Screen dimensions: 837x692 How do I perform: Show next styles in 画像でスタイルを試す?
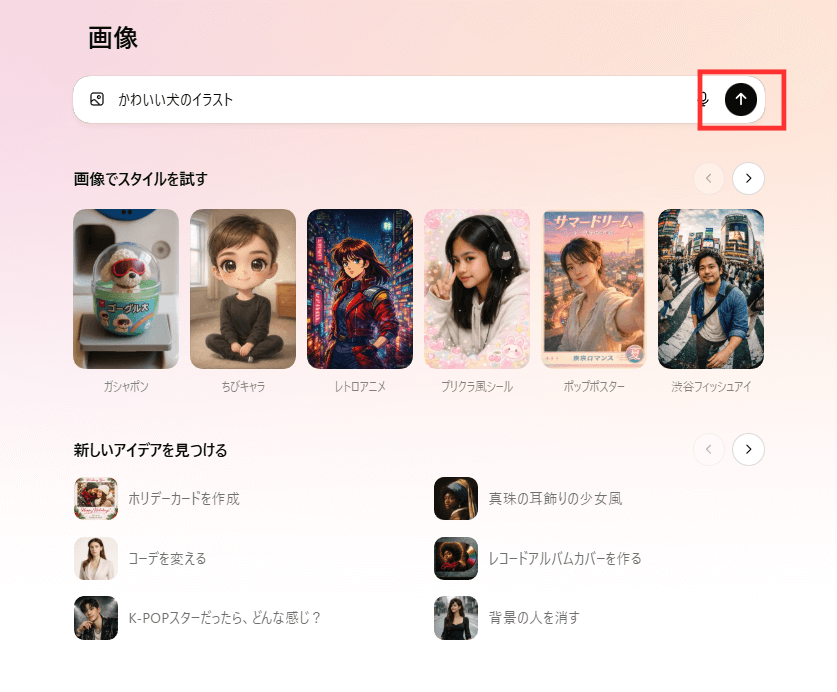point(748,178)
